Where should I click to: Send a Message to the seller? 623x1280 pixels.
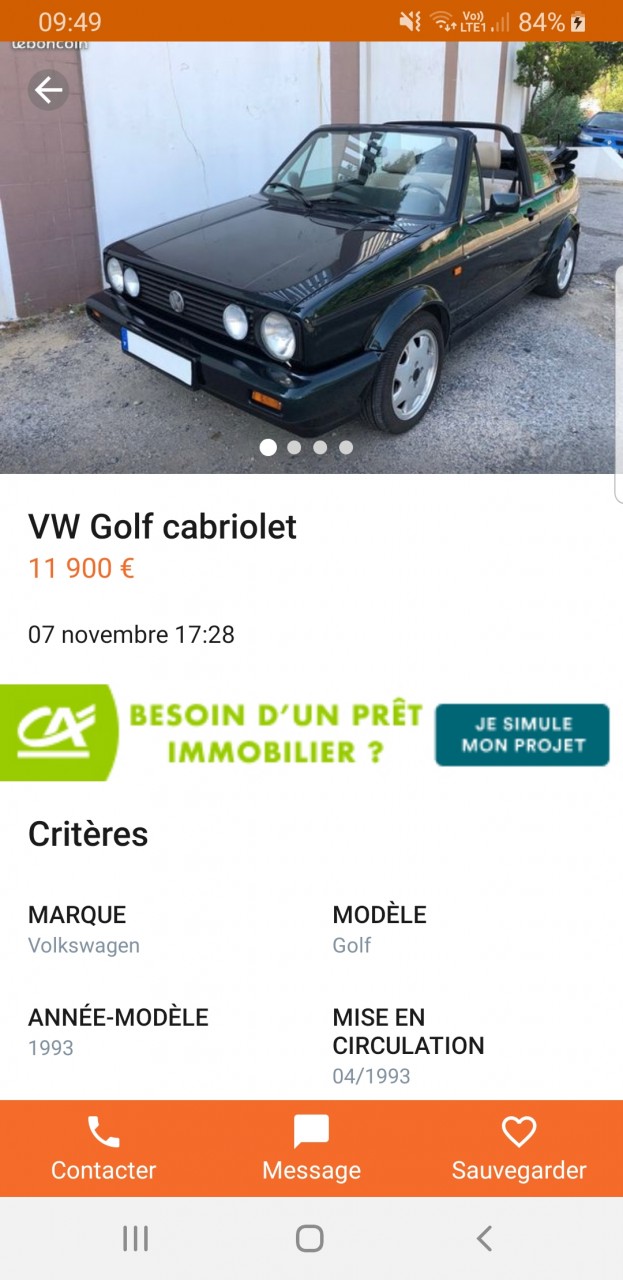pos(311,1149)
